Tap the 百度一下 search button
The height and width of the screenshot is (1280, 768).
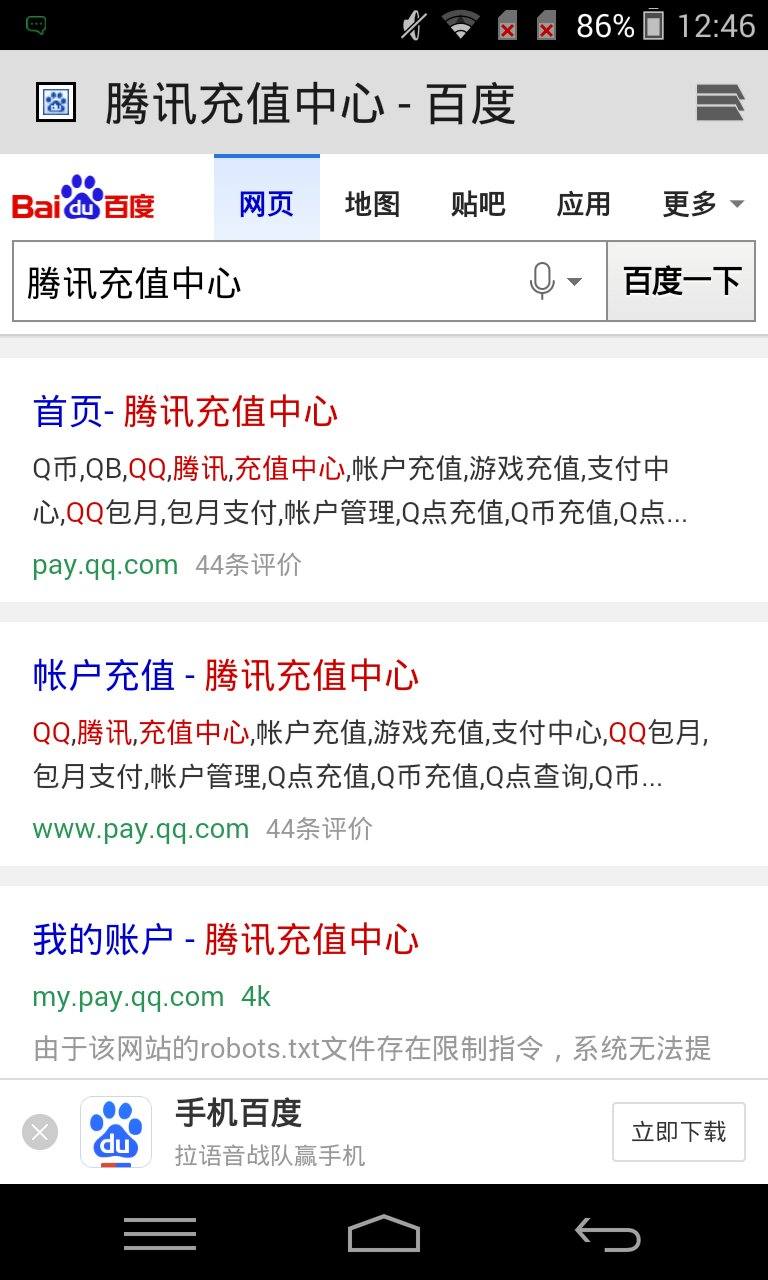[681, 282]
